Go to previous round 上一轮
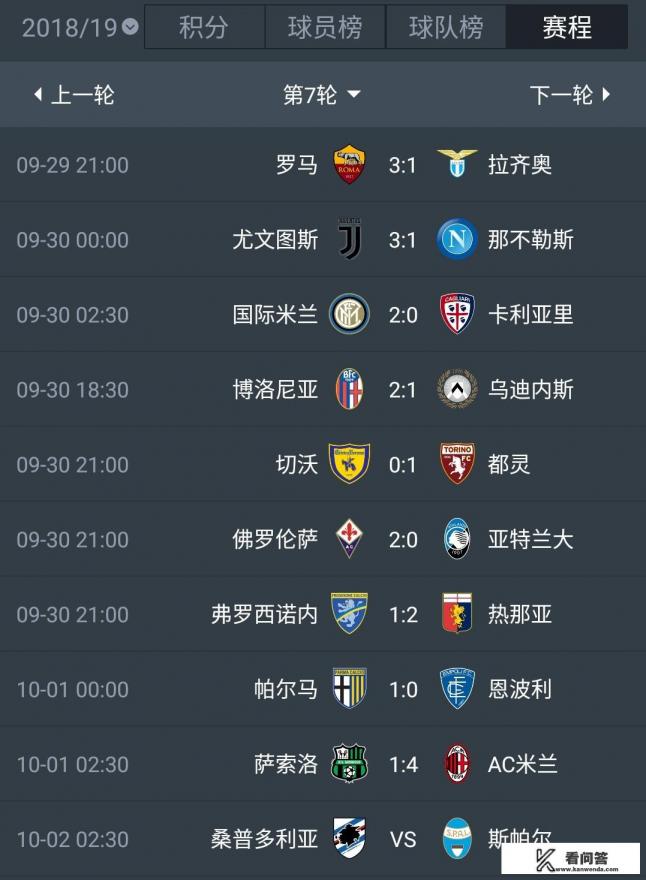The width and height of the screenshot is (646, 880). (74, 95)
